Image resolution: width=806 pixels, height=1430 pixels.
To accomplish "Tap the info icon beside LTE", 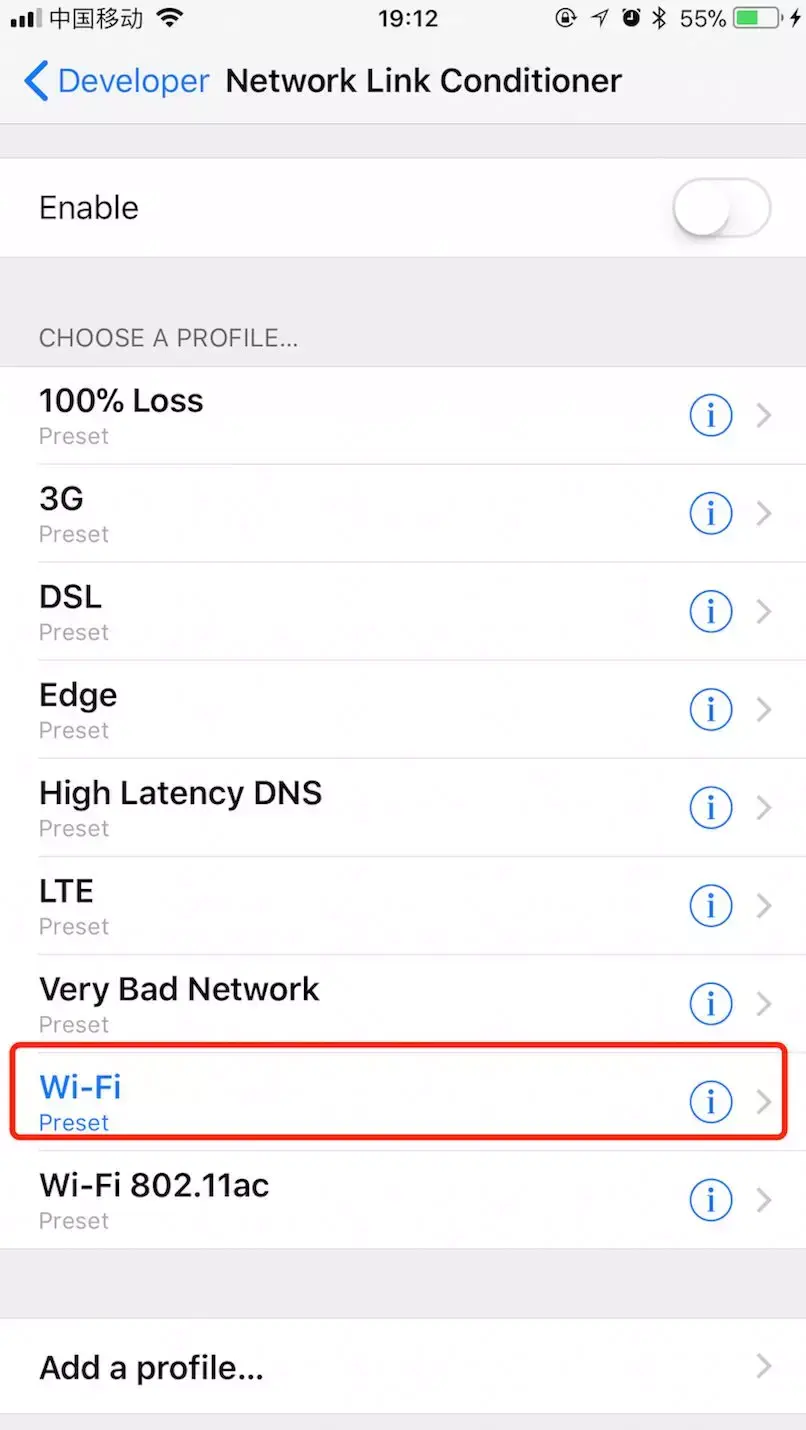I will [711, 905].
